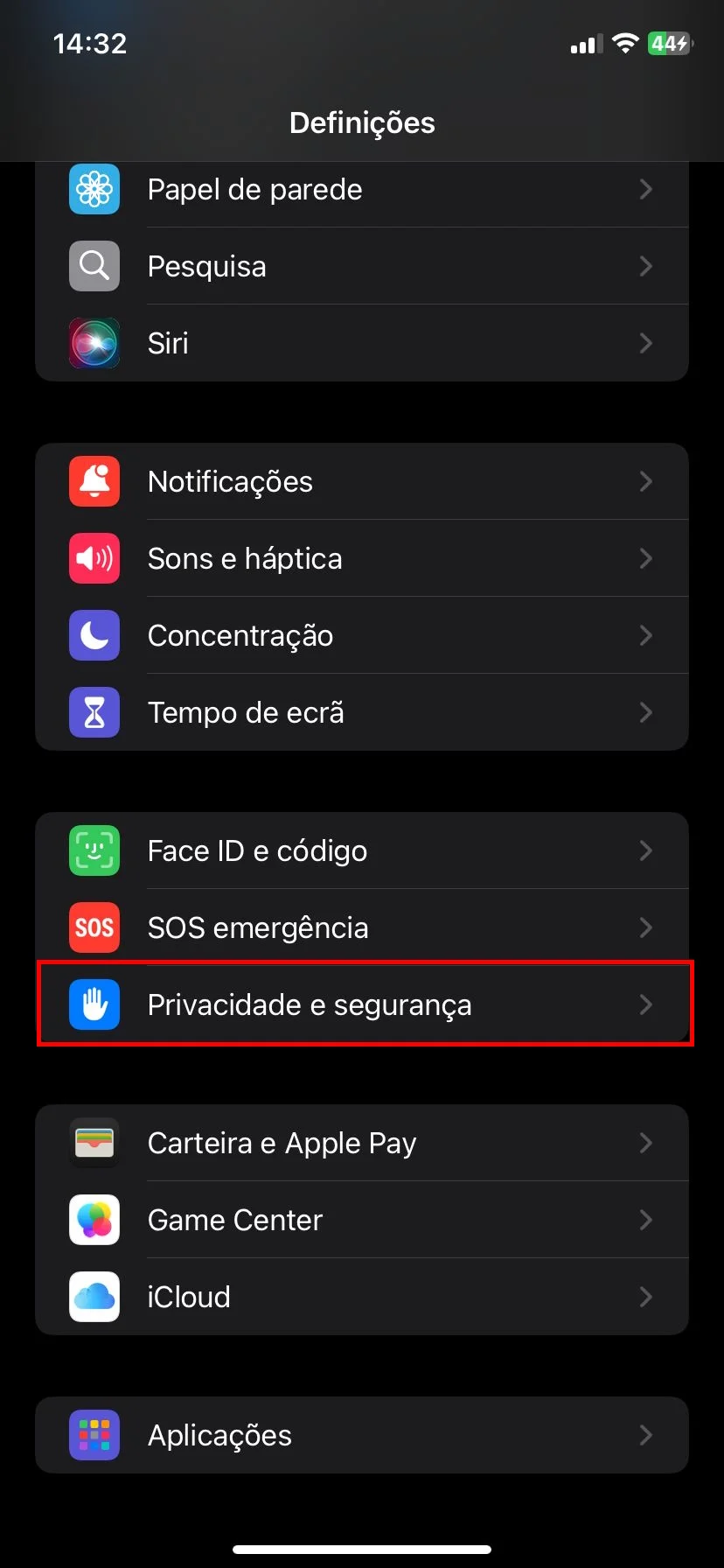Open iCloud settings
The image size is (724, 1568).
tap(362, 1297)
